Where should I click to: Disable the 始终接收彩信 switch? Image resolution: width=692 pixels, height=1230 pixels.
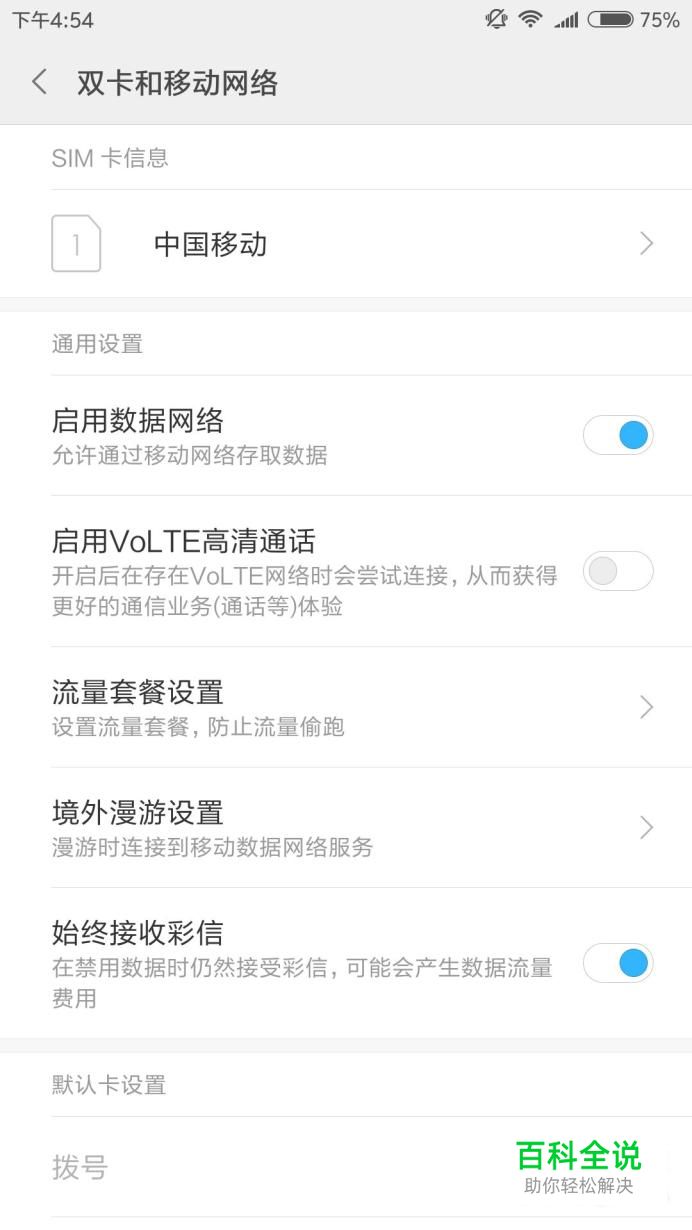coord(618,963)
